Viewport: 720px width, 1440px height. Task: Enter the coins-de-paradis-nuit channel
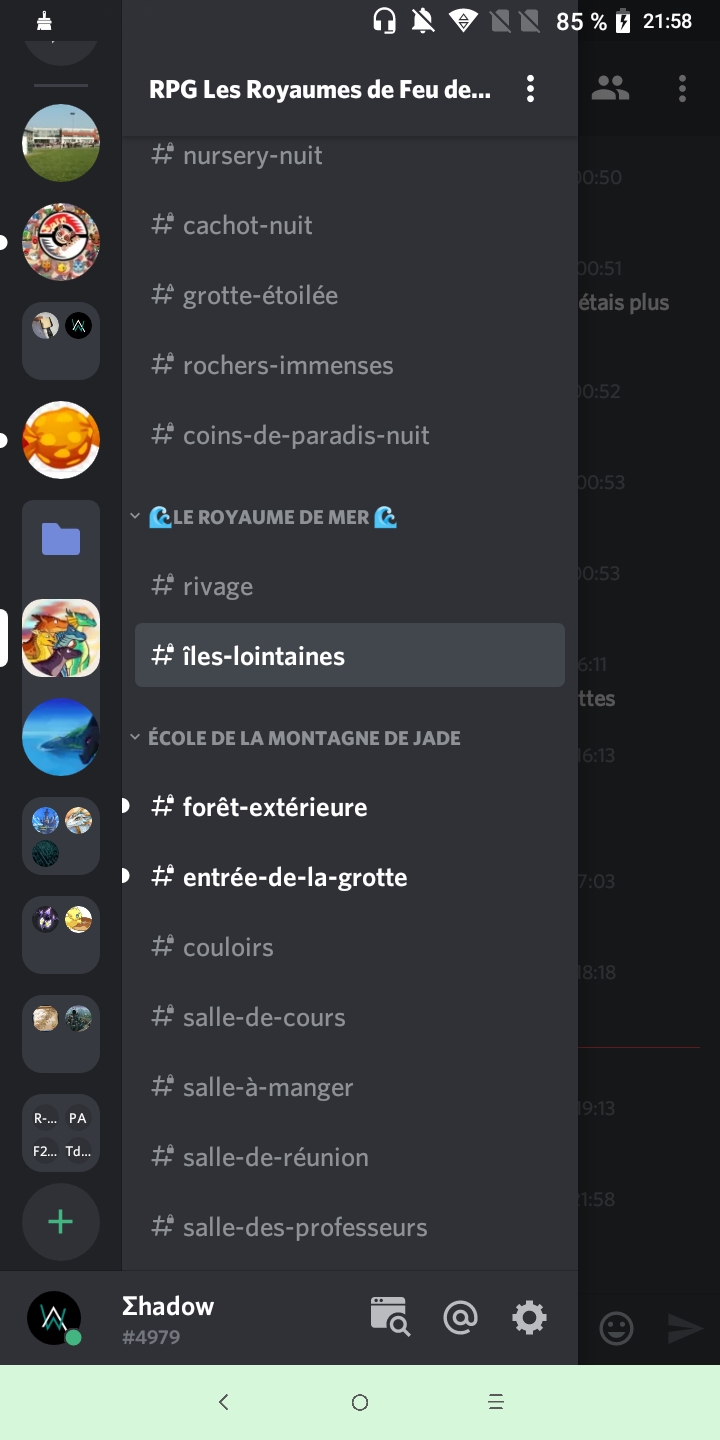tap(306, 436)
